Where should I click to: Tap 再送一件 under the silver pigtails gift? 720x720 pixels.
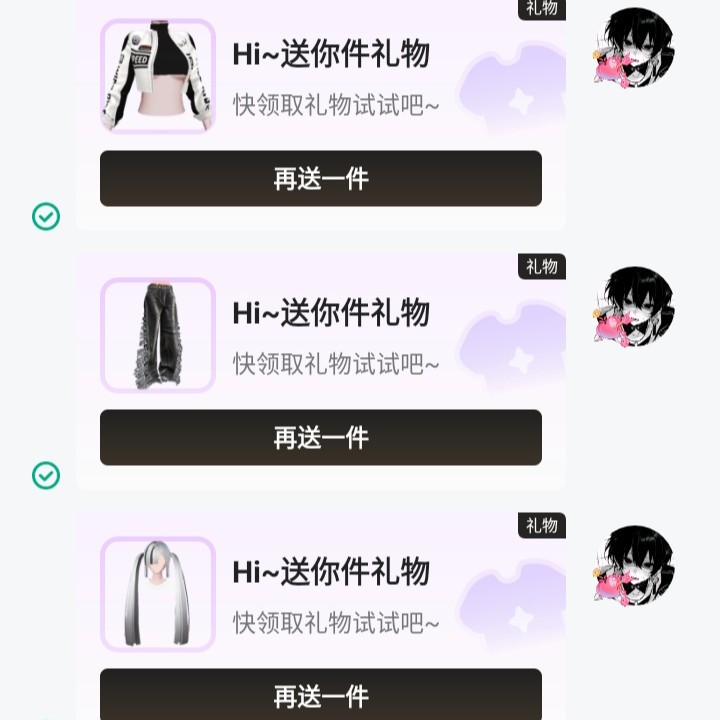[320, 695]
